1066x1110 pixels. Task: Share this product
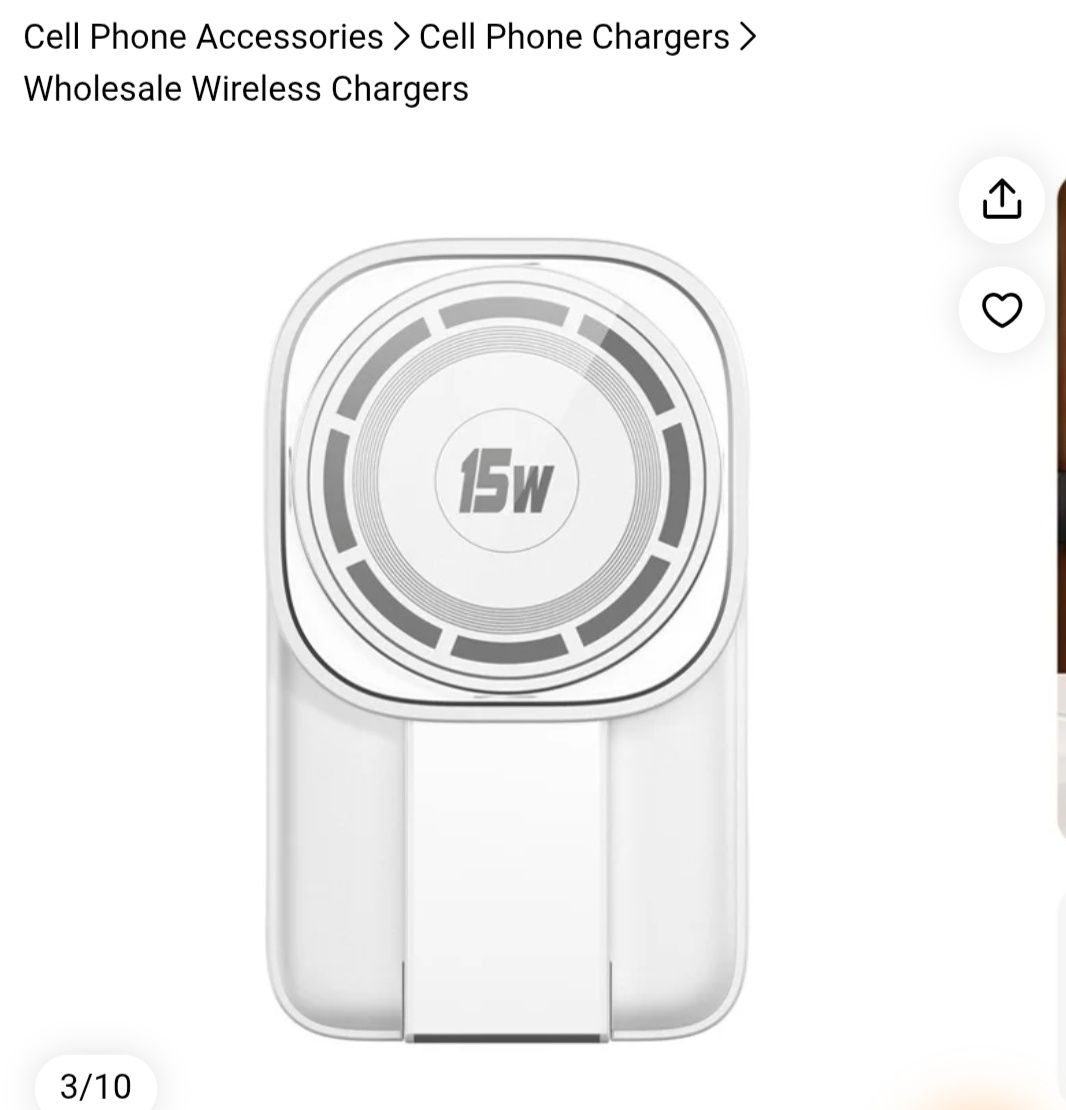(1001, 200)
